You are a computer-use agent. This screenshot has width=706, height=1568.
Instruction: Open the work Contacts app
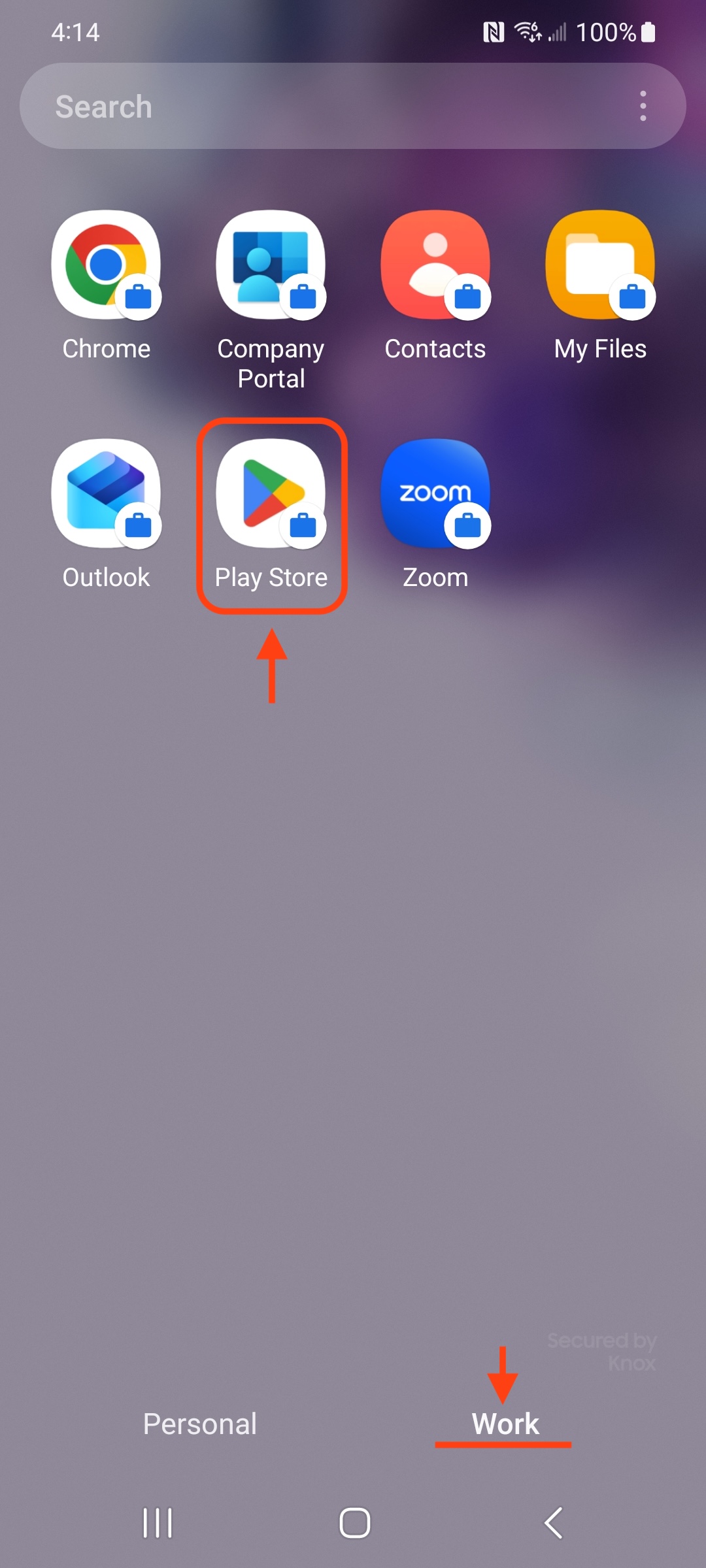[435, 265]
